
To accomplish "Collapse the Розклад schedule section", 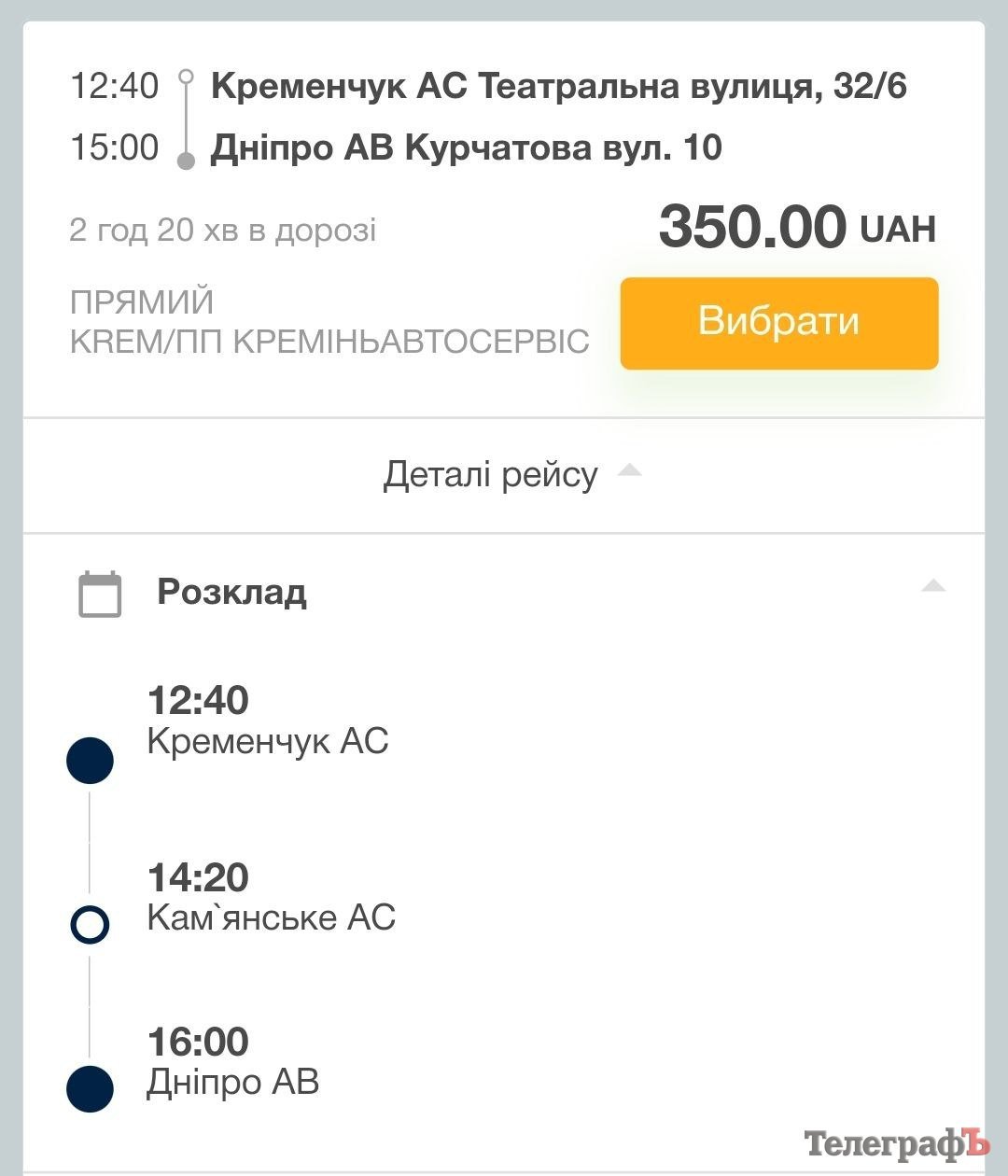I will [x=932, y=587].
